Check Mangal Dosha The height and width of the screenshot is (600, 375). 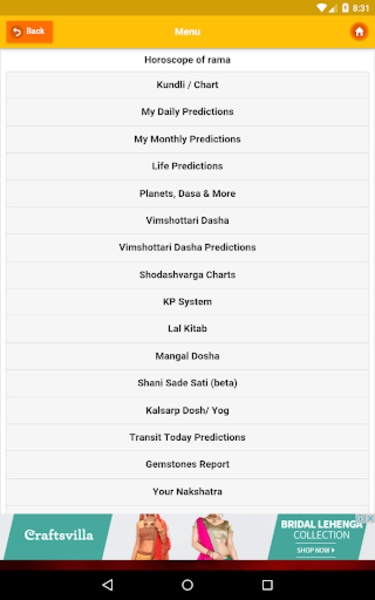(188, 356)
